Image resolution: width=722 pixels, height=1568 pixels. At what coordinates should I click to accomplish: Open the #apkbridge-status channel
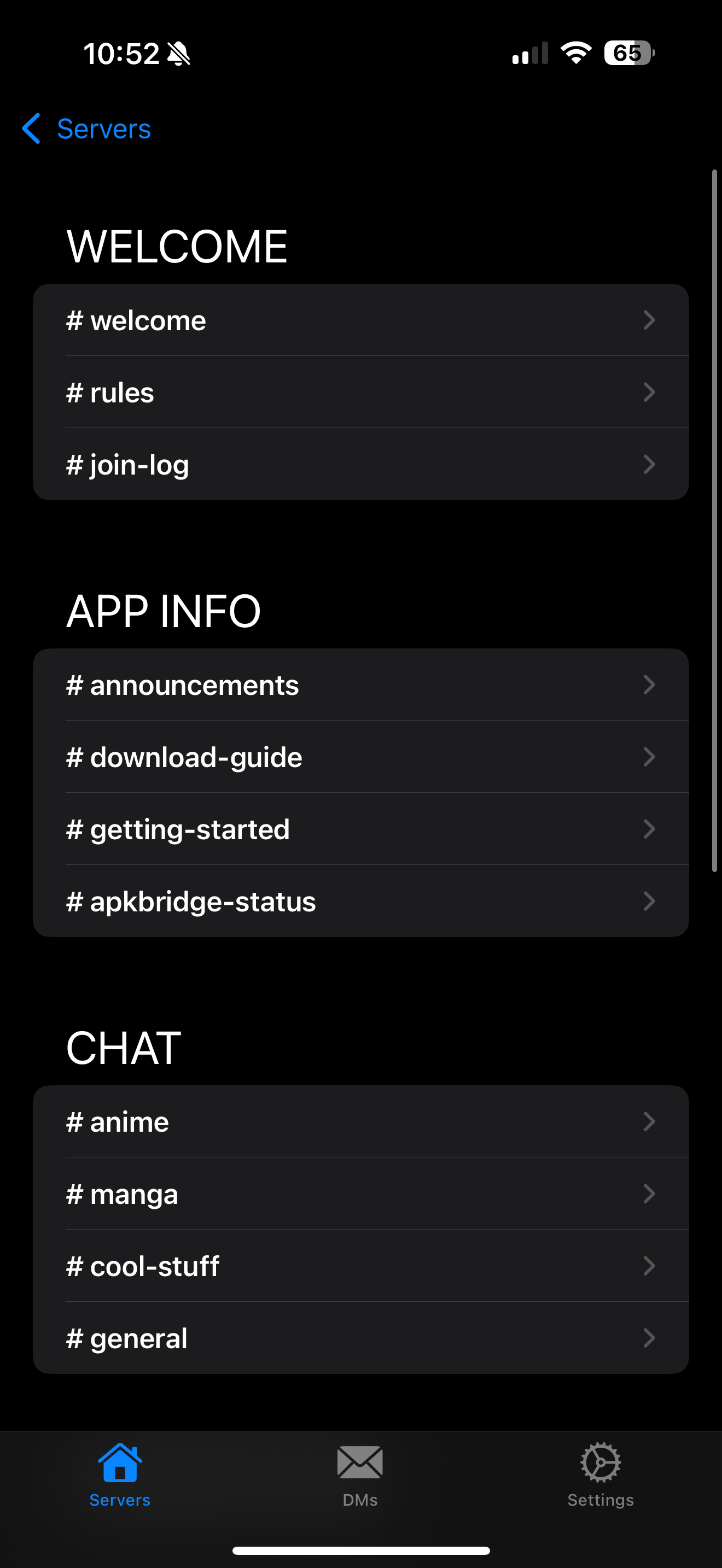tap(360, 901)
